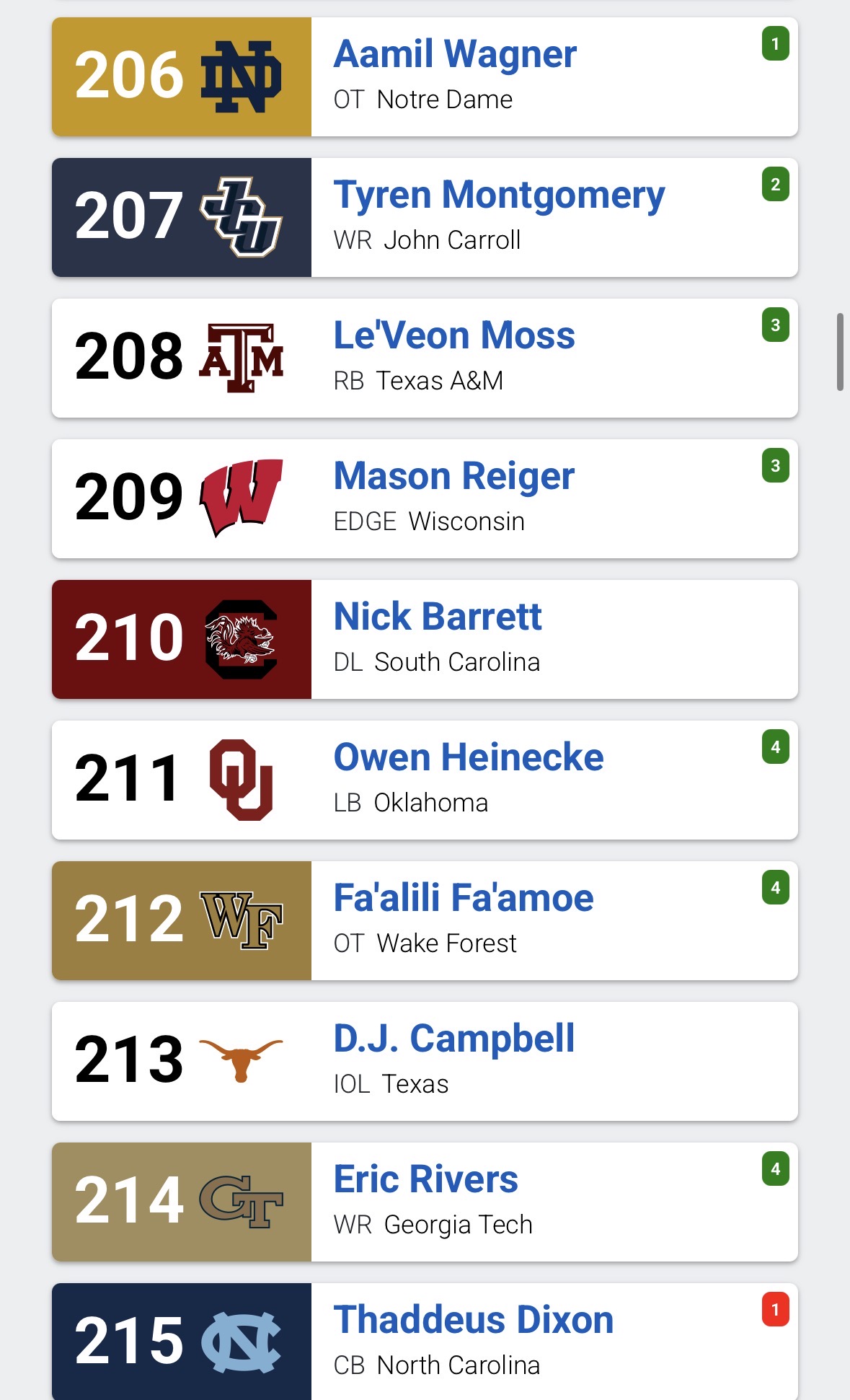Open Thaddeus Dixon's player page

pos(474,1321)
